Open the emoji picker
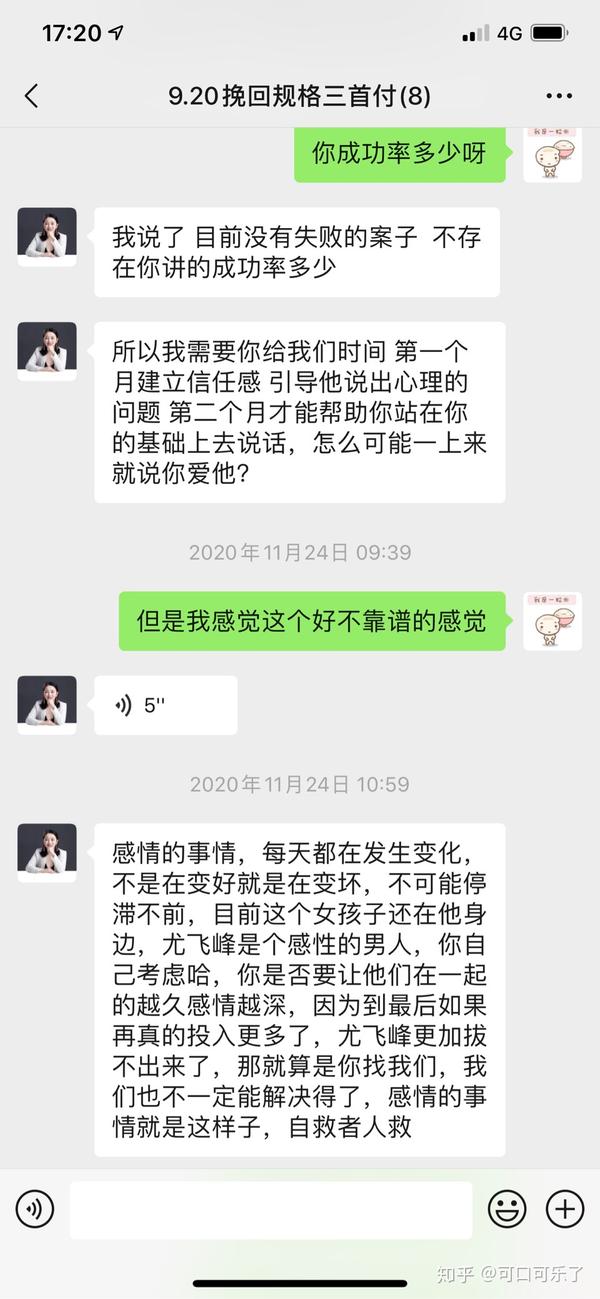Screen dimensions: 600x1299 coord(507,1210)
